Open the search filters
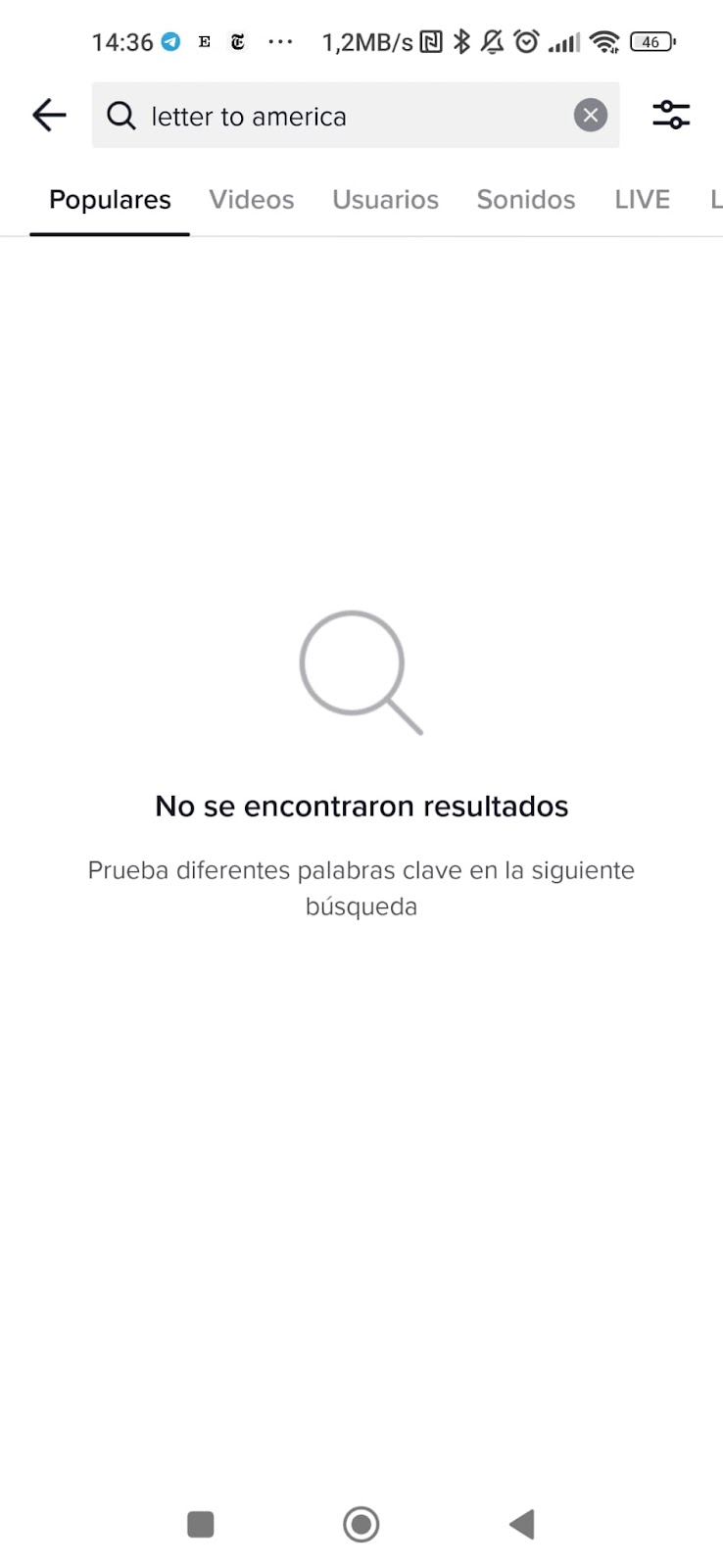Screen dimensions: 723x1568 click(671, 116)
